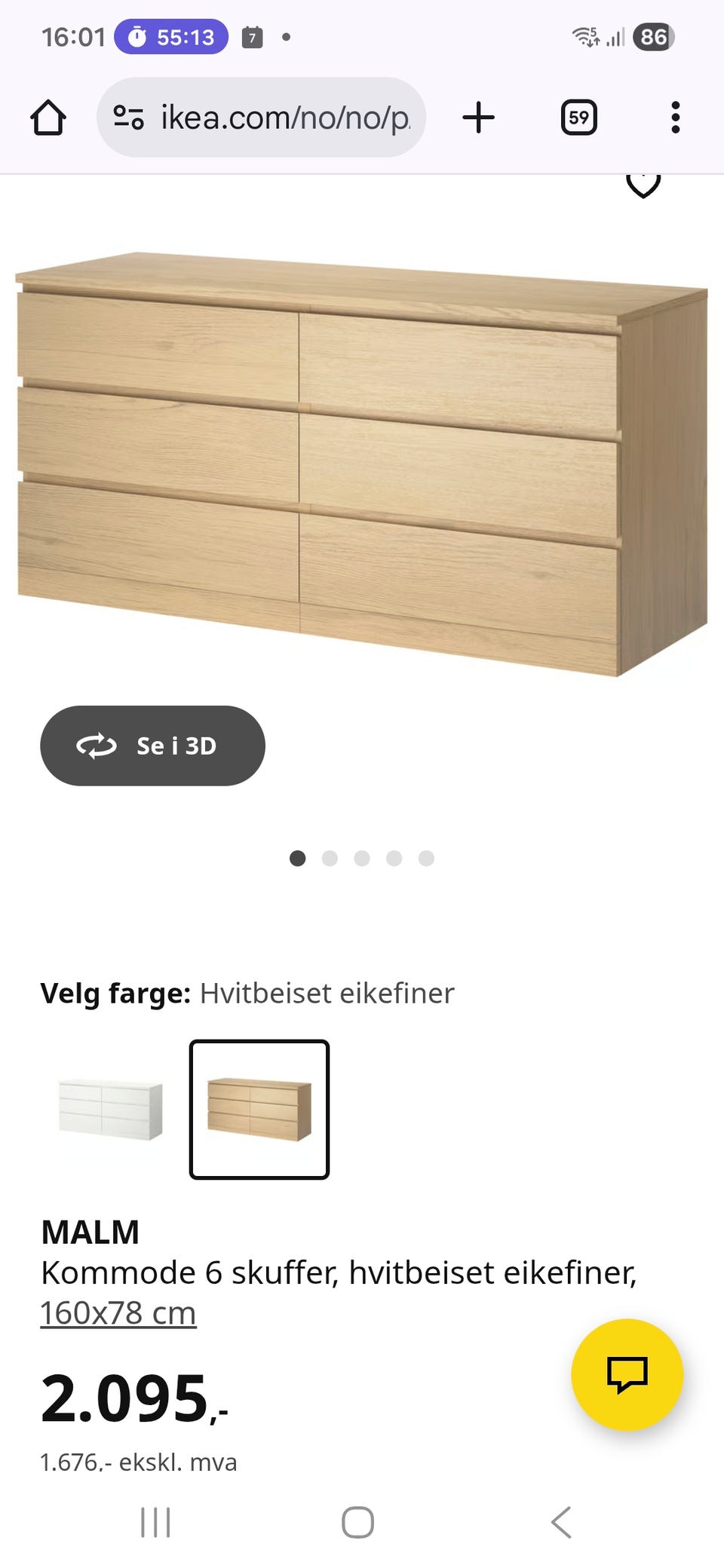Tap the third carousel dot
The width and height of the screenshot is (724, 1568).
pos(362,858)
